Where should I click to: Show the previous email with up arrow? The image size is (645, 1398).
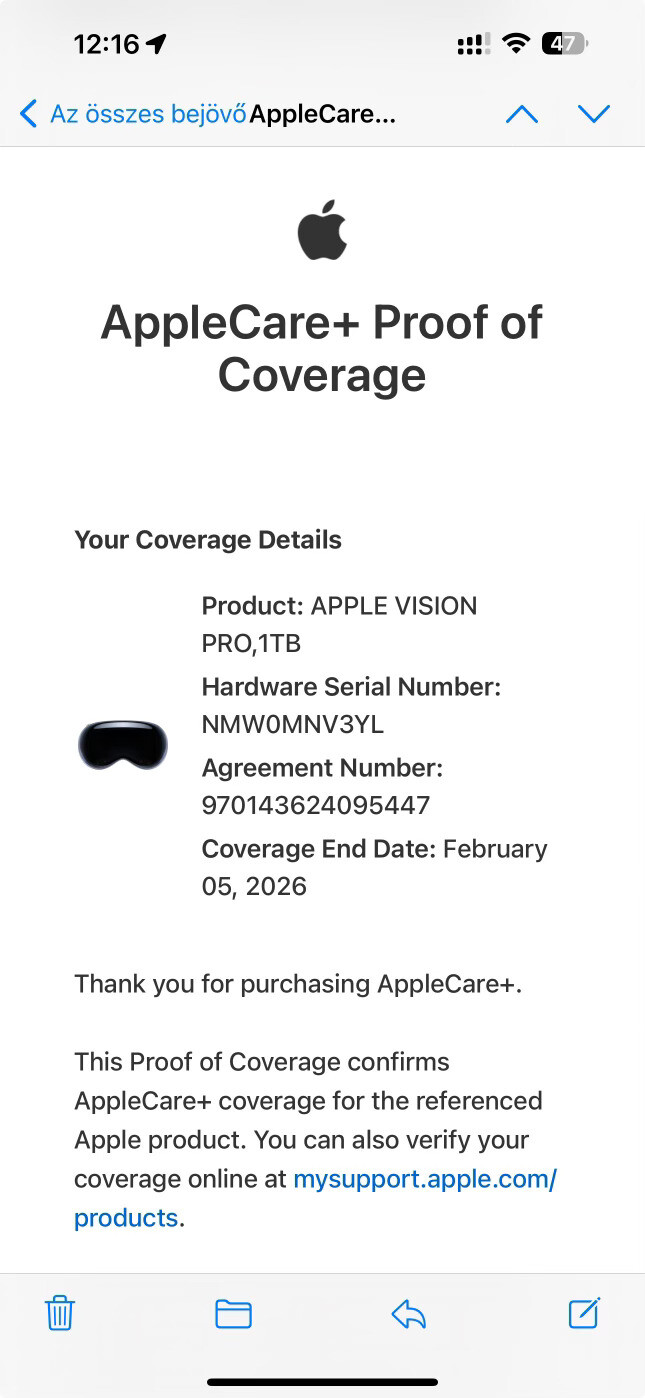point(522,114)
